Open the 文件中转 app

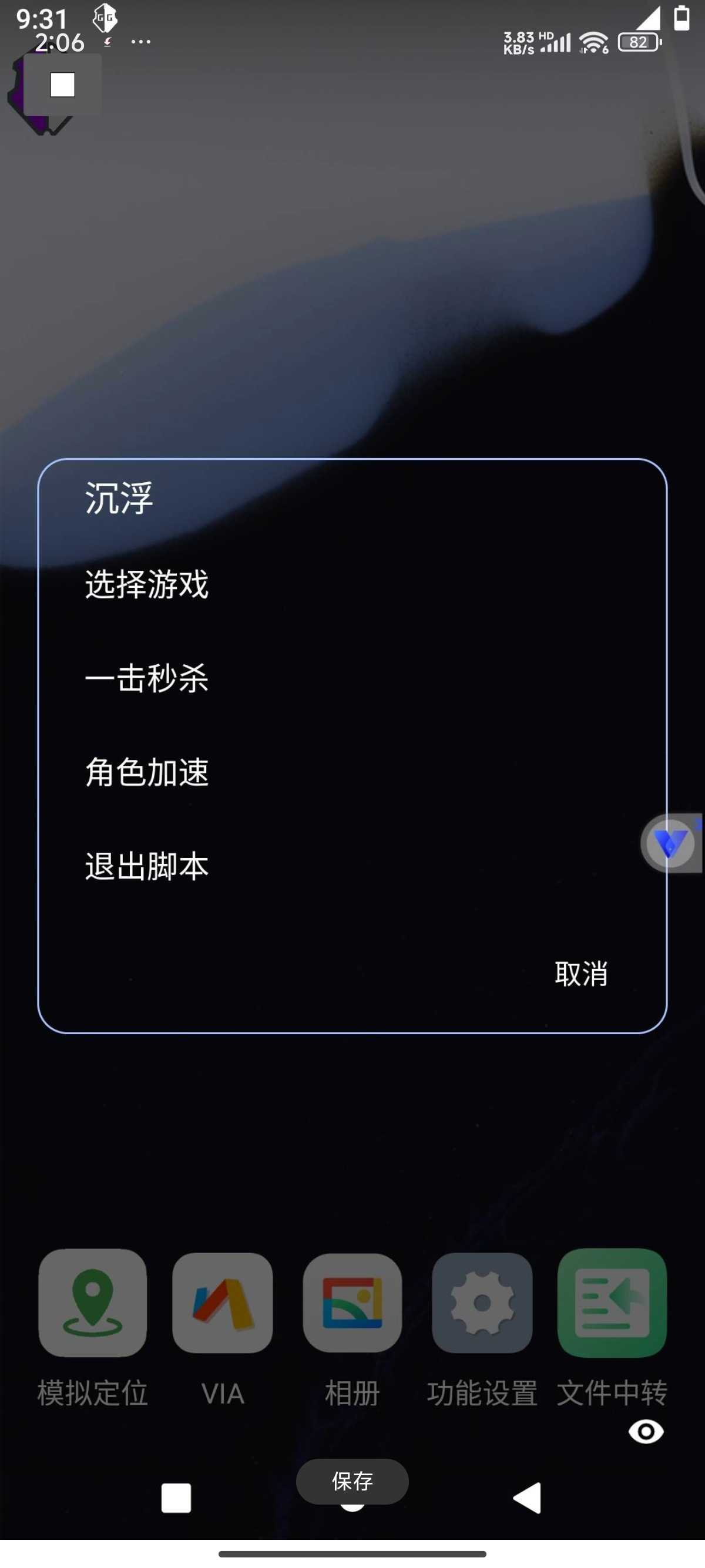(612, 1303)
